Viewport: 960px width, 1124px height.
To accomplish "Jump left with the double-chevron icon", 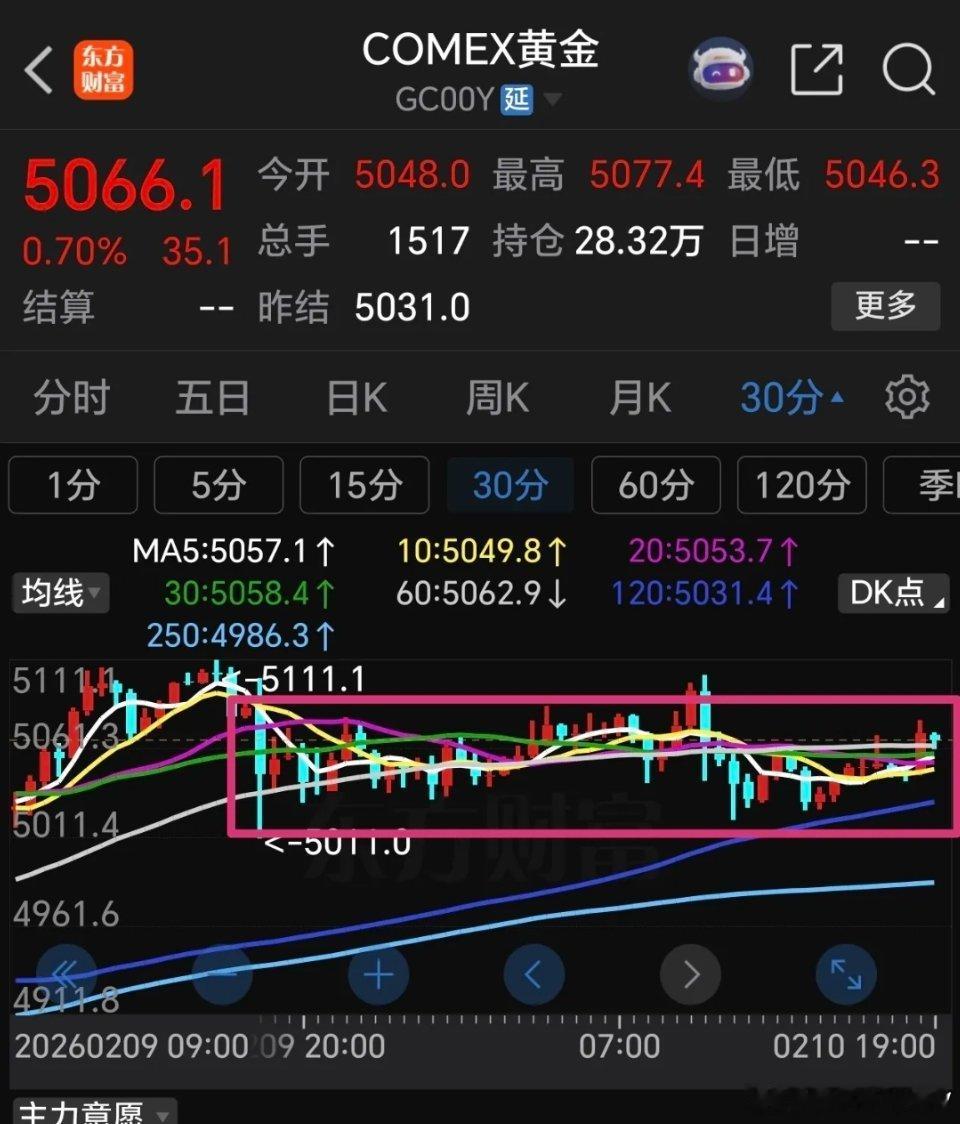I will point(65,973).
